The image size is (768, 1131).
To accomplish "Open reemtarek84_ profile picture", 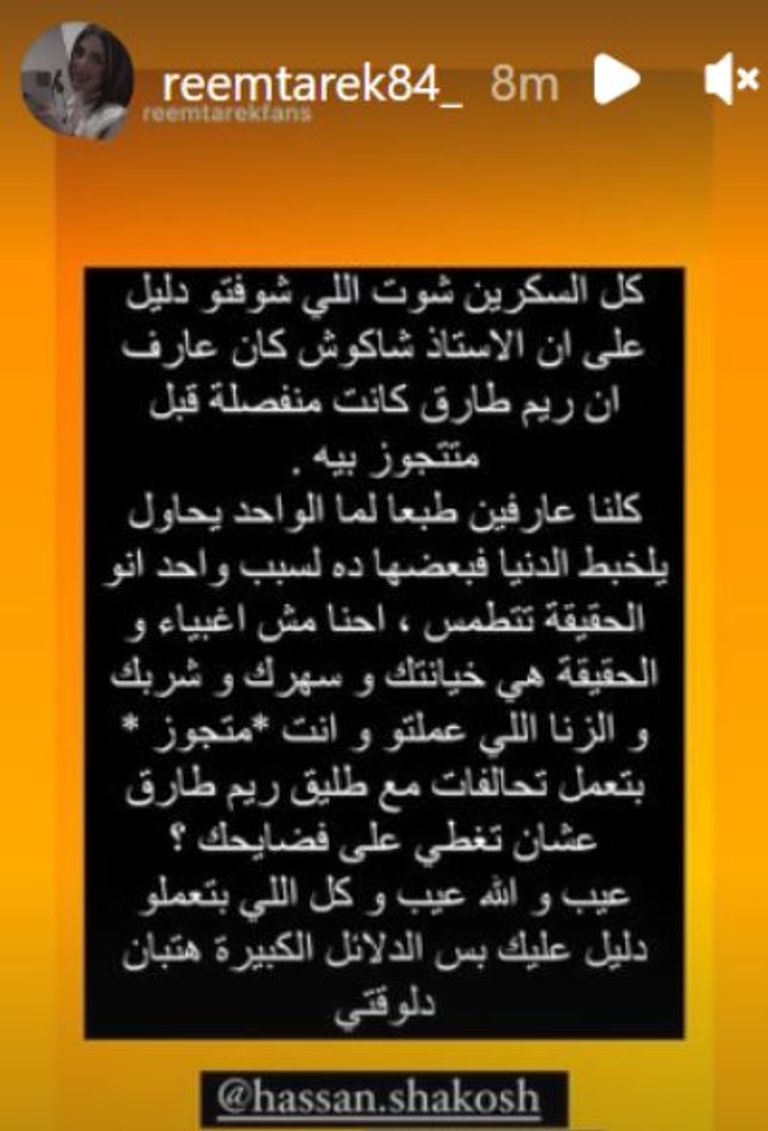I will tap(77, 80).
